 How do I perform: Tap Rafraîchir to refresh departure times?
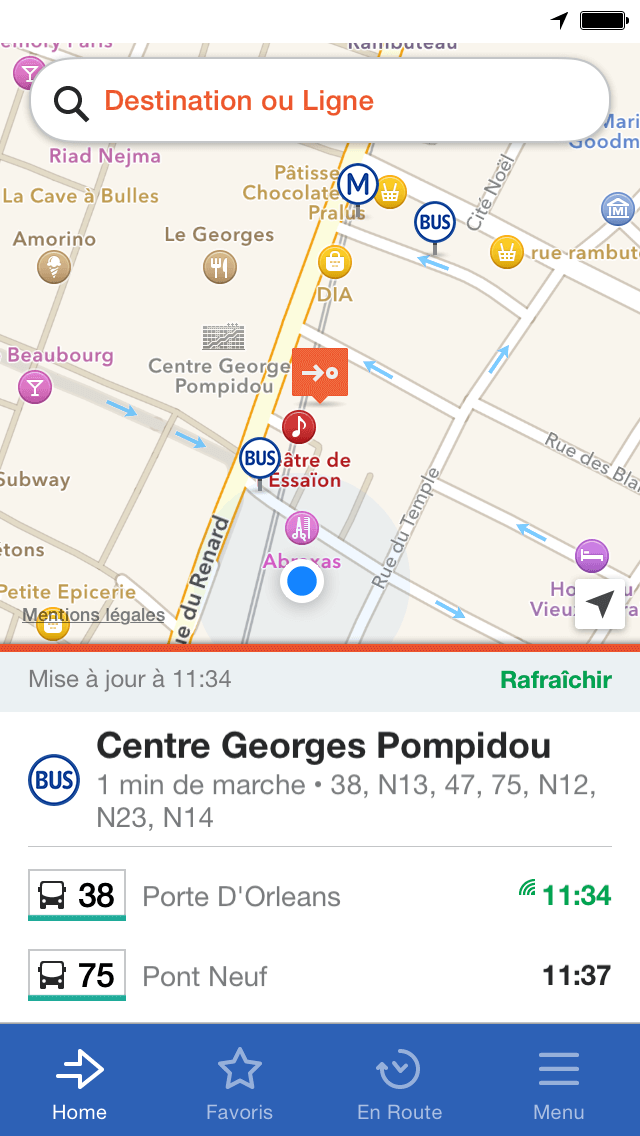tap(556, 679)
